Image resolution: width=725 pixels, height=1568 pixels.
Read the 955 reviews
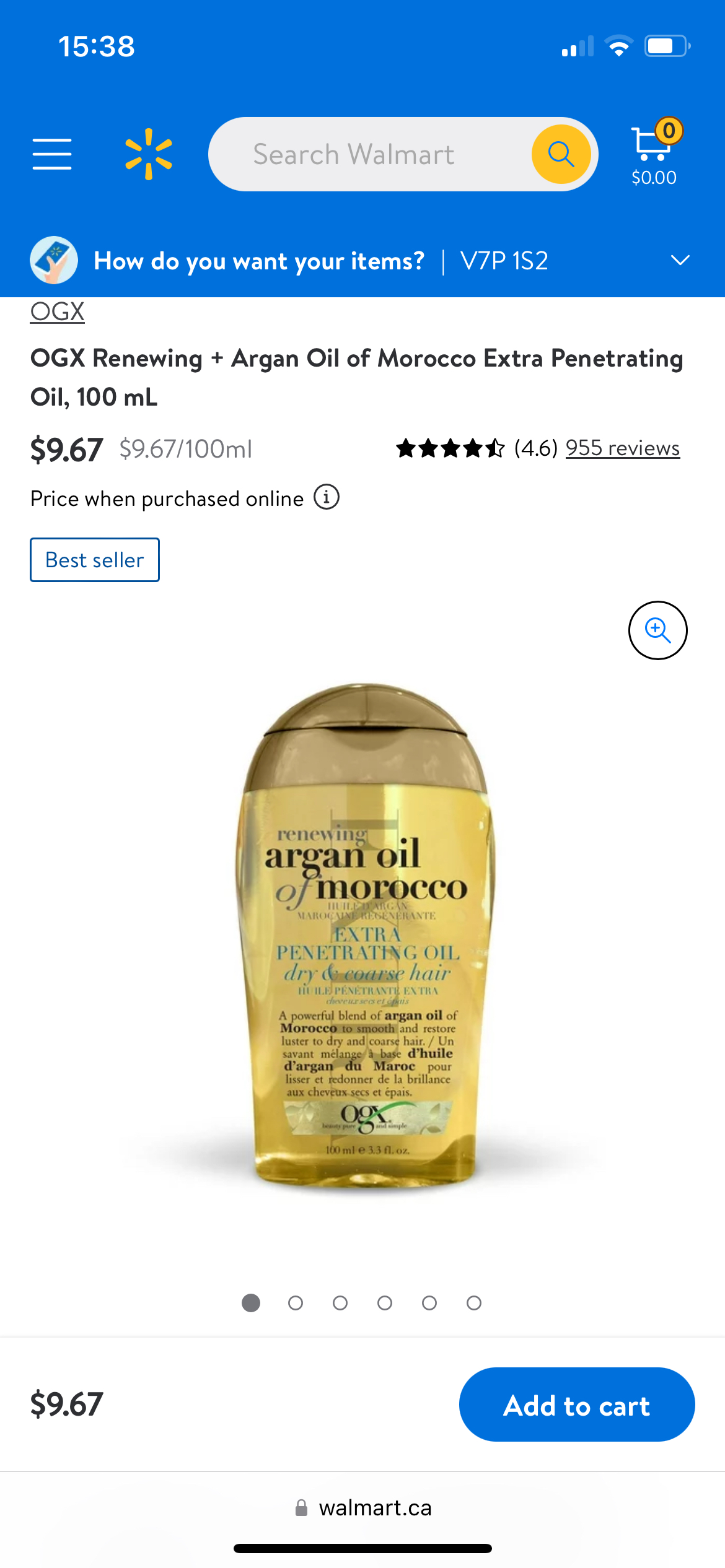[622, 448]
